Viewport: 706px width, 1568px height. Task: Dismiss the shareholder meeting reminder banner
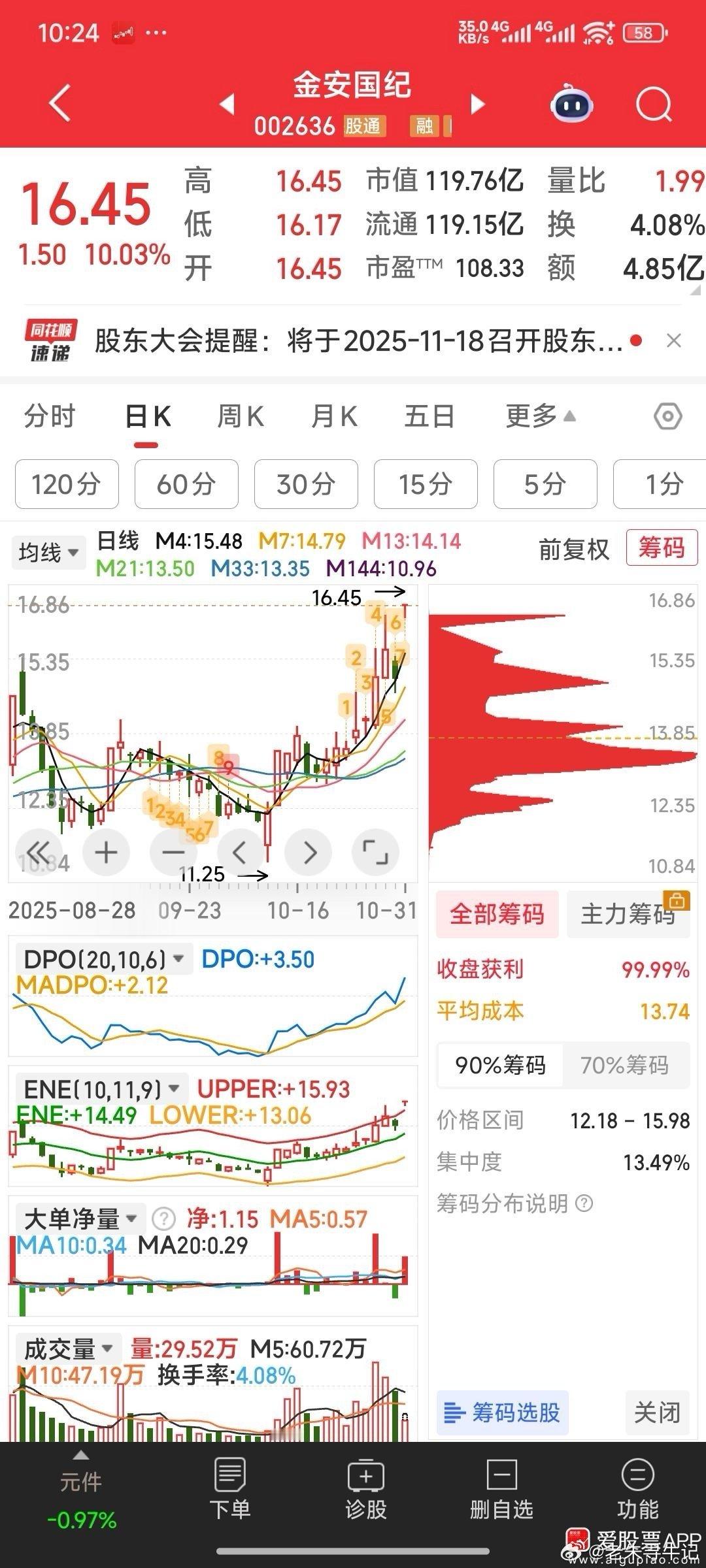pos(673,340)
